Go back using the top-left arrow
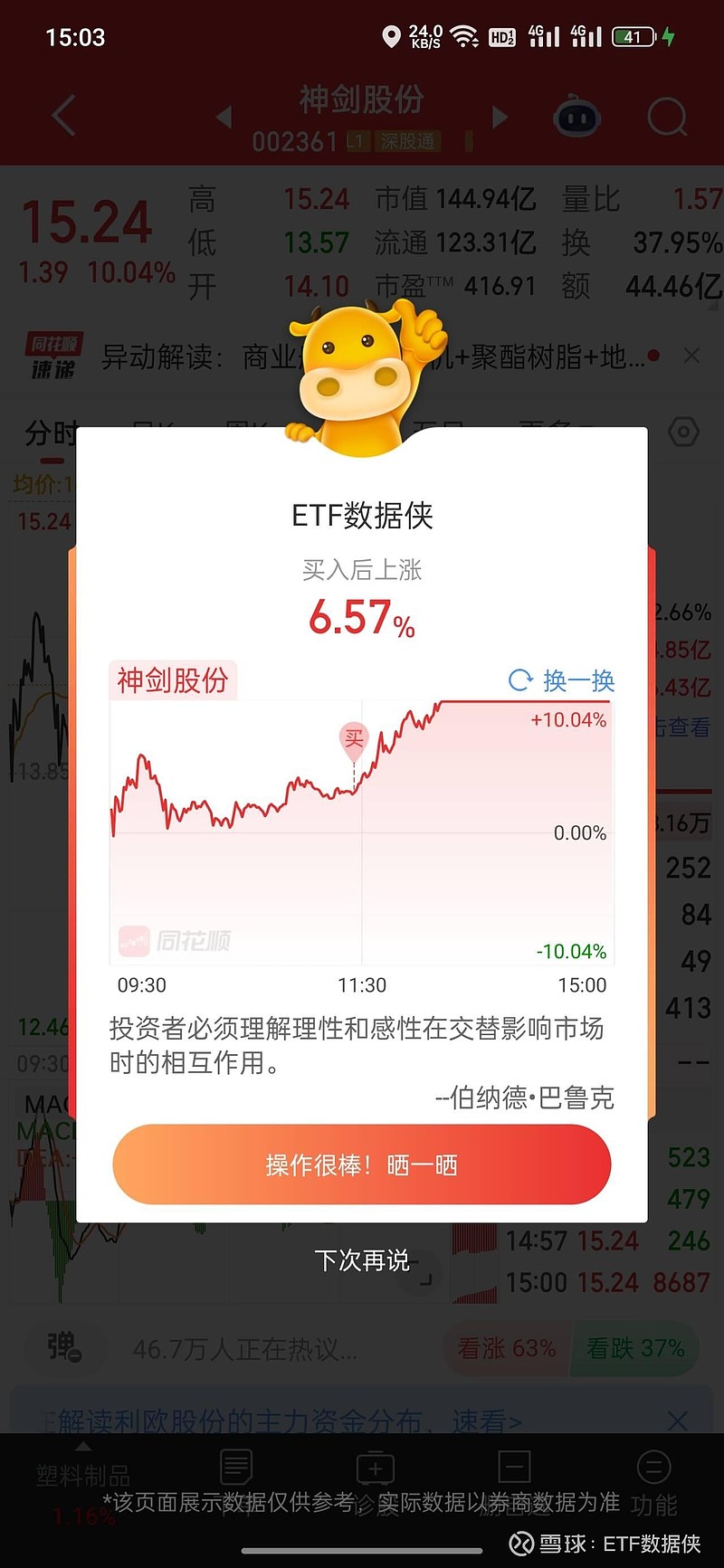Screen dimensions: 724x1568 click(63, 117)
